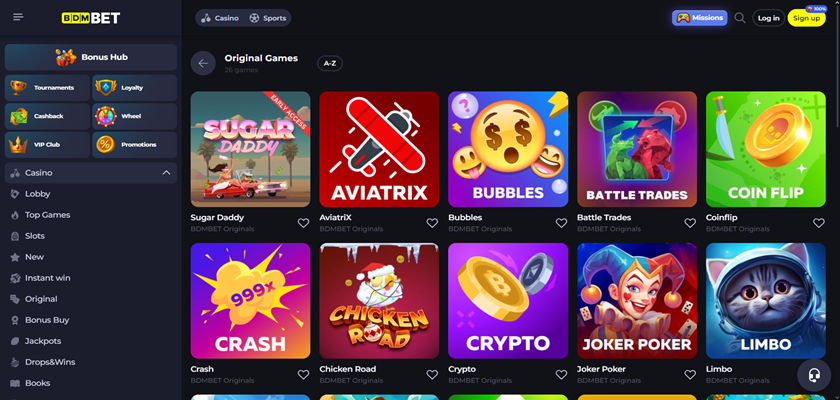
Task: Select Jackpots in the sidebar
Action: [43, 341]
